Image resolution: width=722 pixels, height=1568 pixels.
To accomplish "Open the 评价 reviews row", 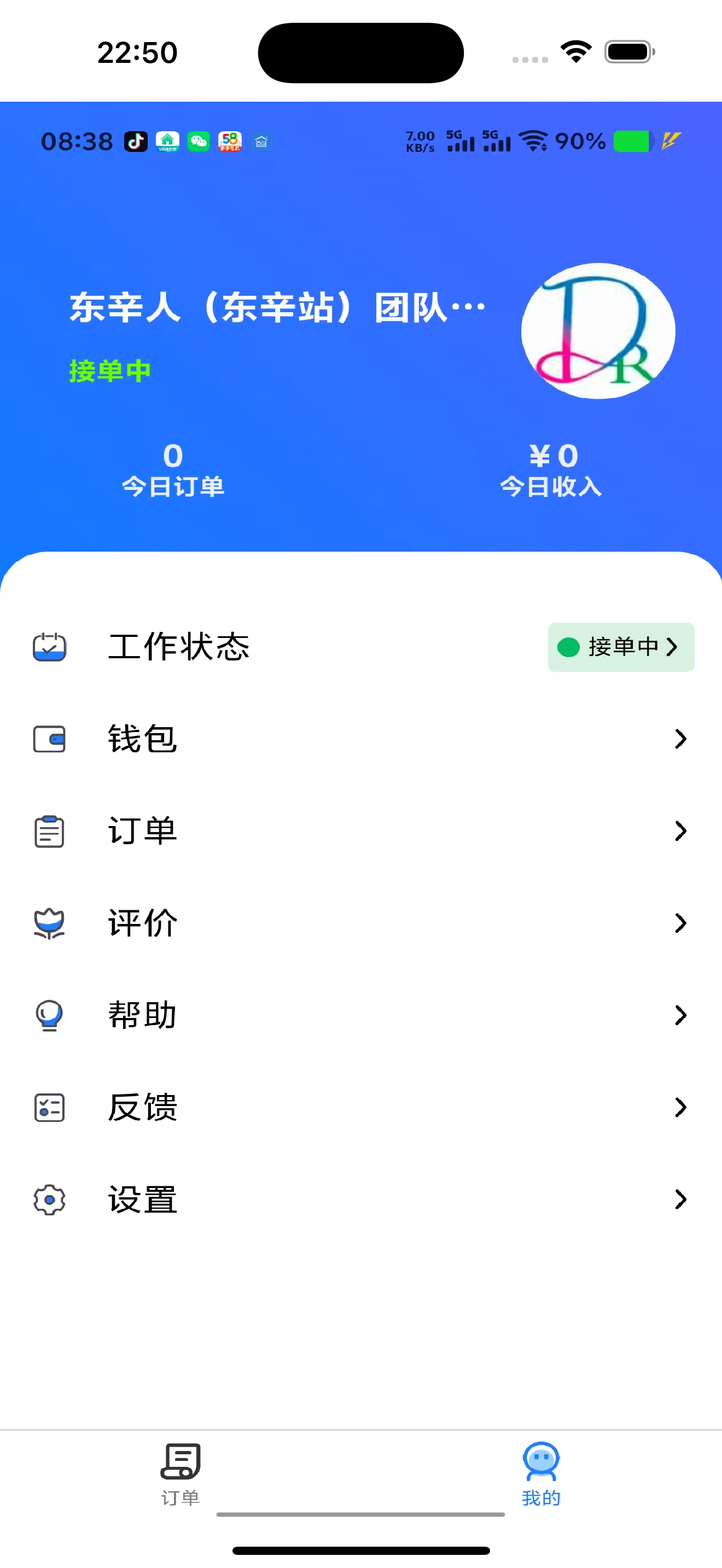I will pos(361,923).
